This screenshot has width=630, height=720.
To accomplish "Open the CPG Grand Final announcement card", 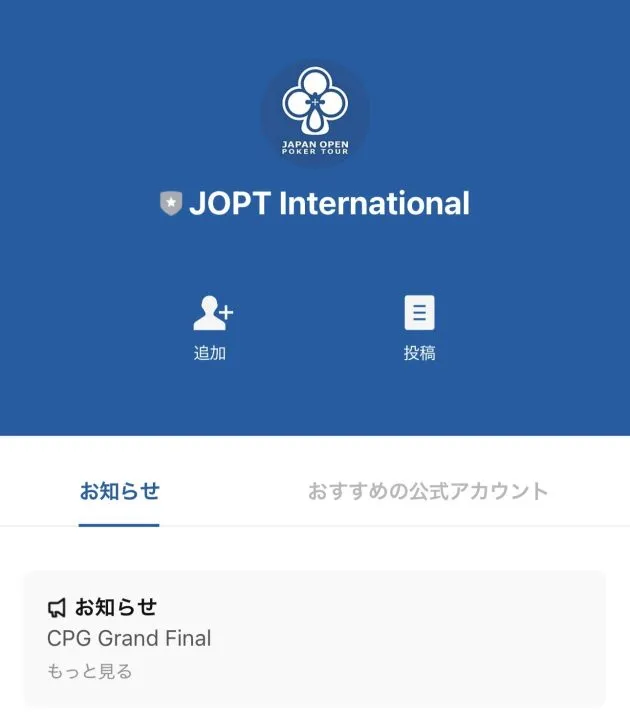I will coord(314,638).
